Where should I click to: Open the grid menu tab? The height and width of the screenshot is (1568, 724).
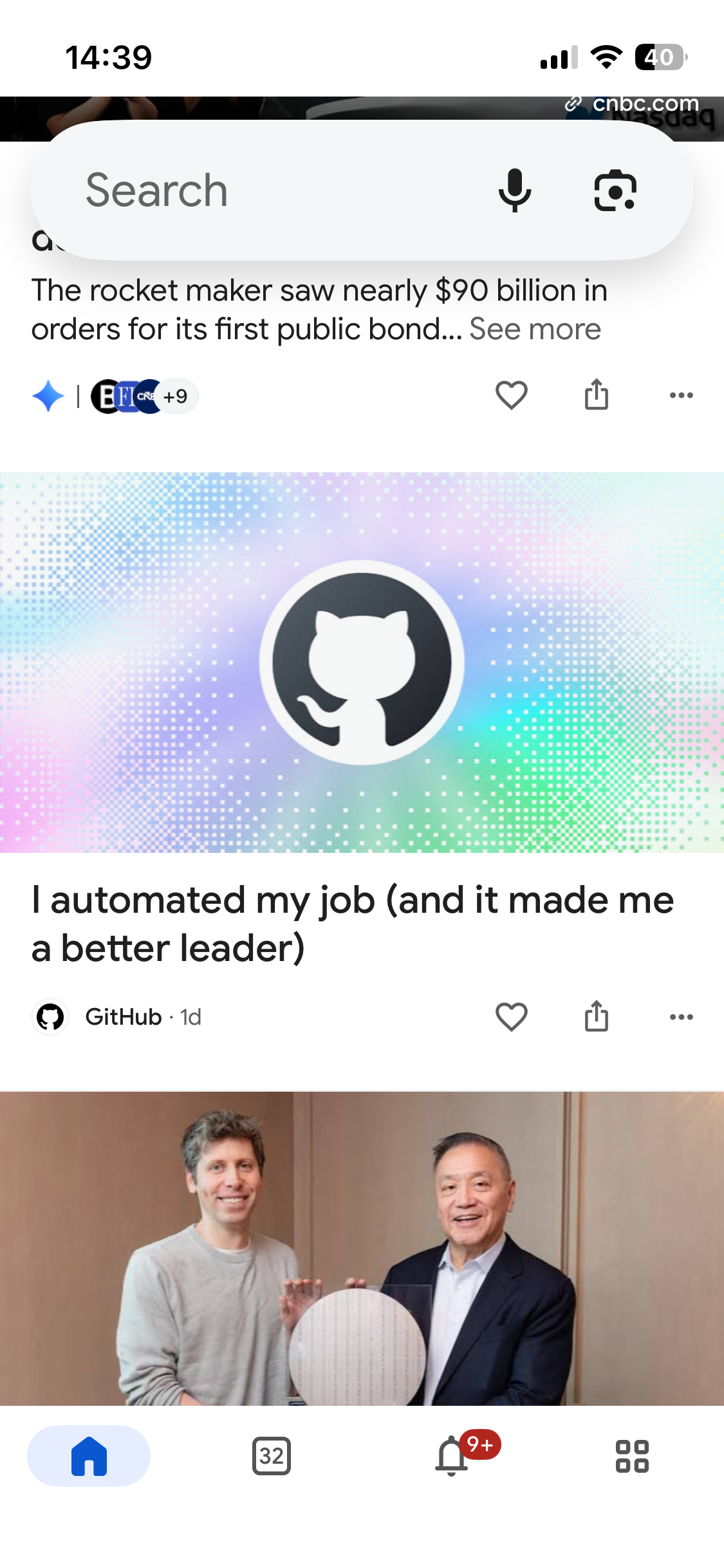pos(632,1456)
